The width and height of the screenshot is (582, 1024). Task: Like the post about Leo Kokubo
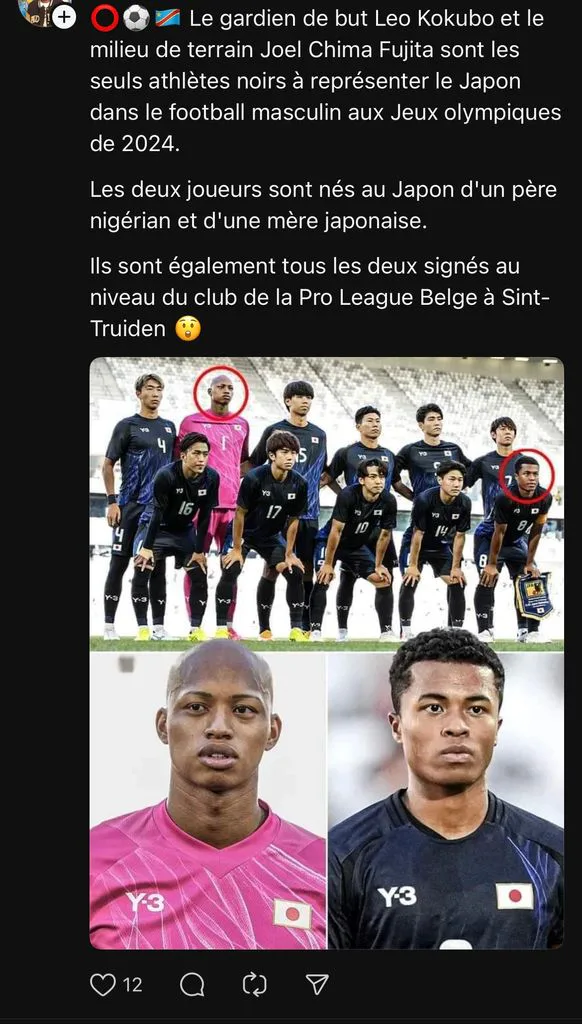[103, 984]
